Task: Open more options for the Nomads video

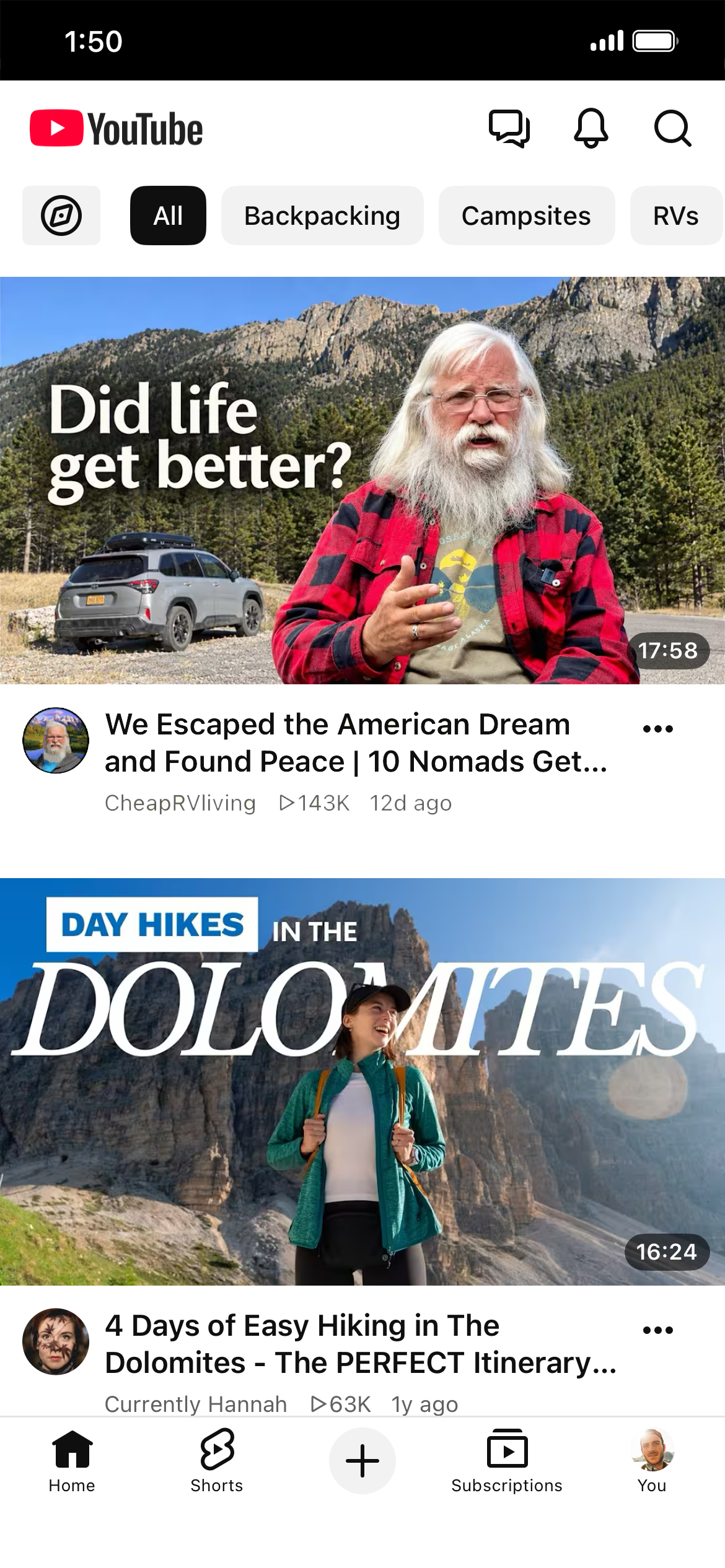Action: tap(658, 729)
